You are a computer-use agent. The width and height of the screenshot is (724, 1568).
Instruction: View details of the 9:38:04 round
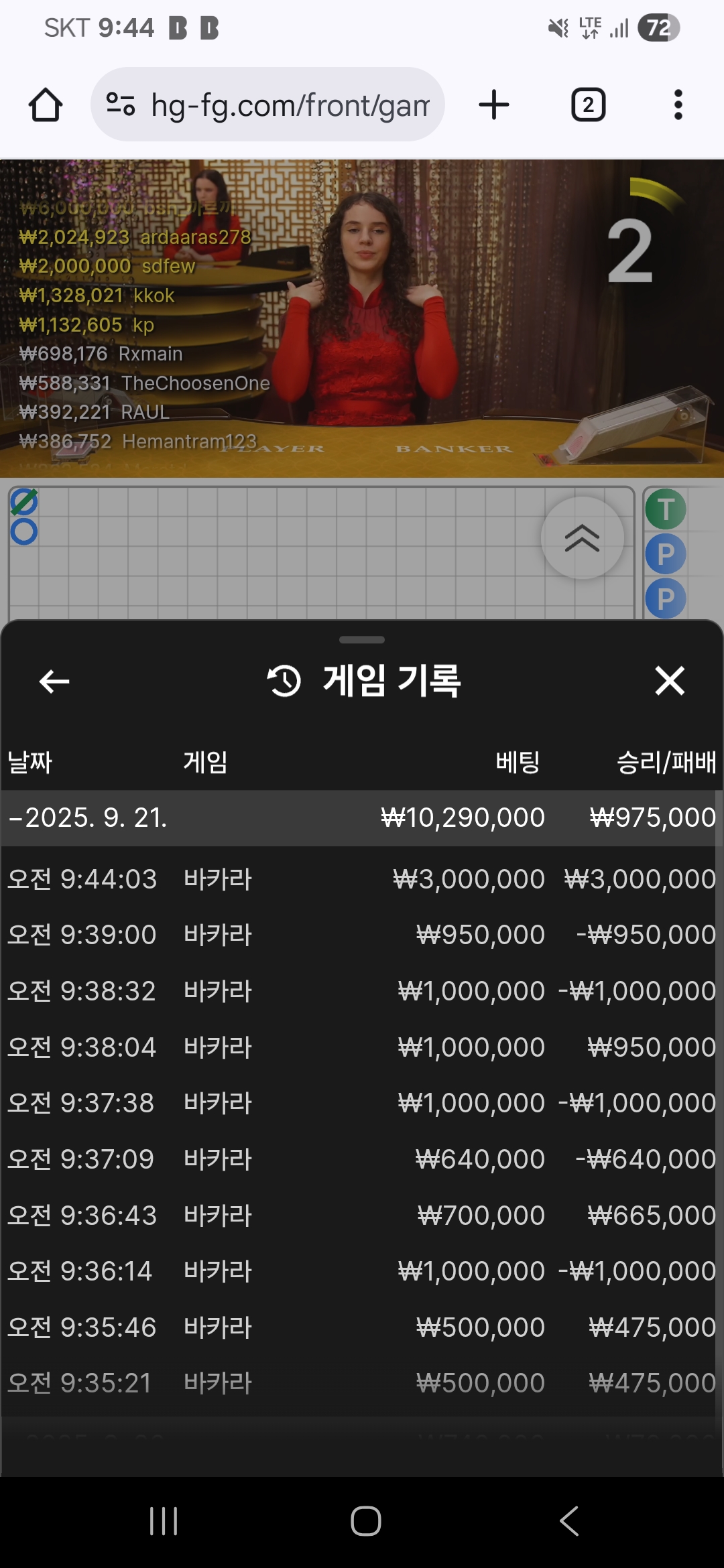[361, 1047]
